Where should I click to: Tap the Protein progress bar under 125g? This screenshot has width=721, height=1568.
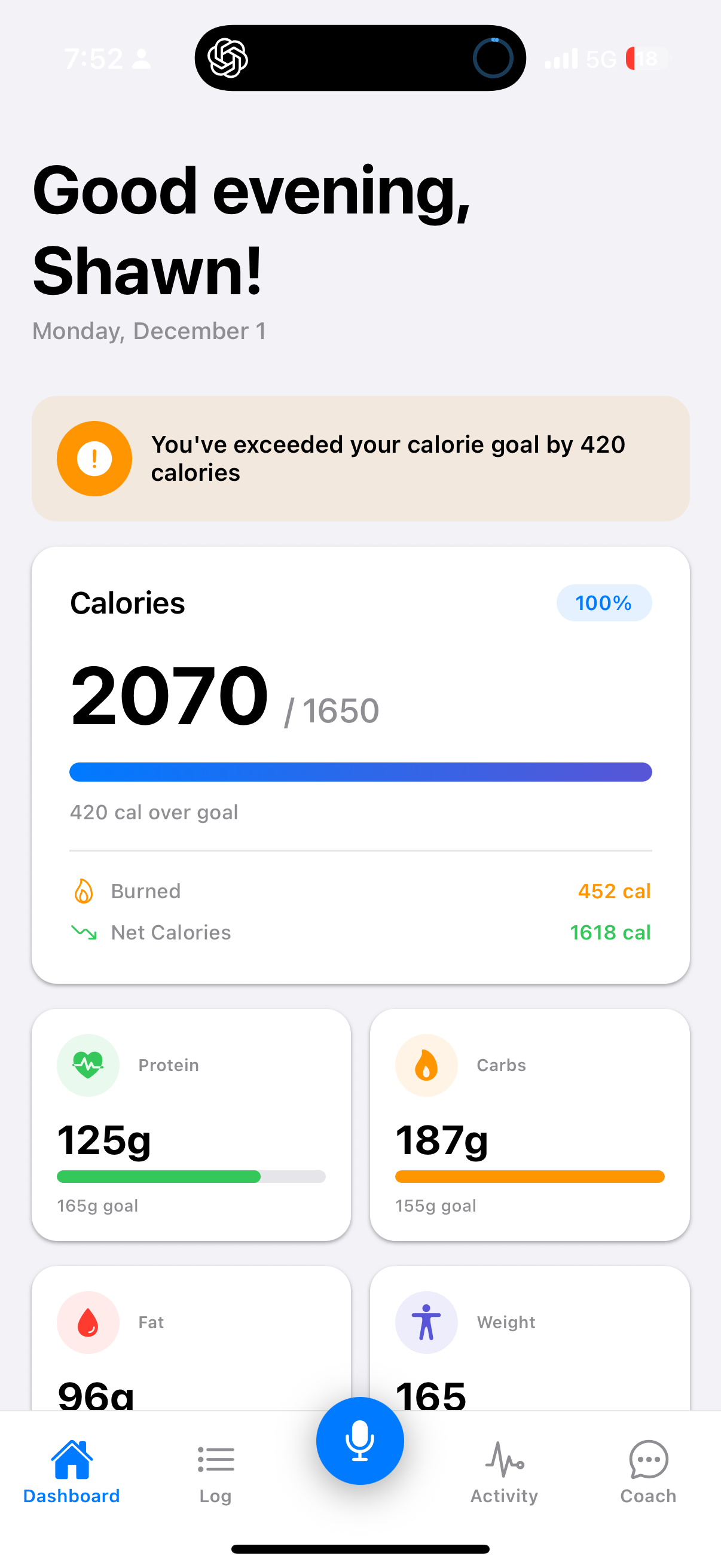tap(191, 1177)
